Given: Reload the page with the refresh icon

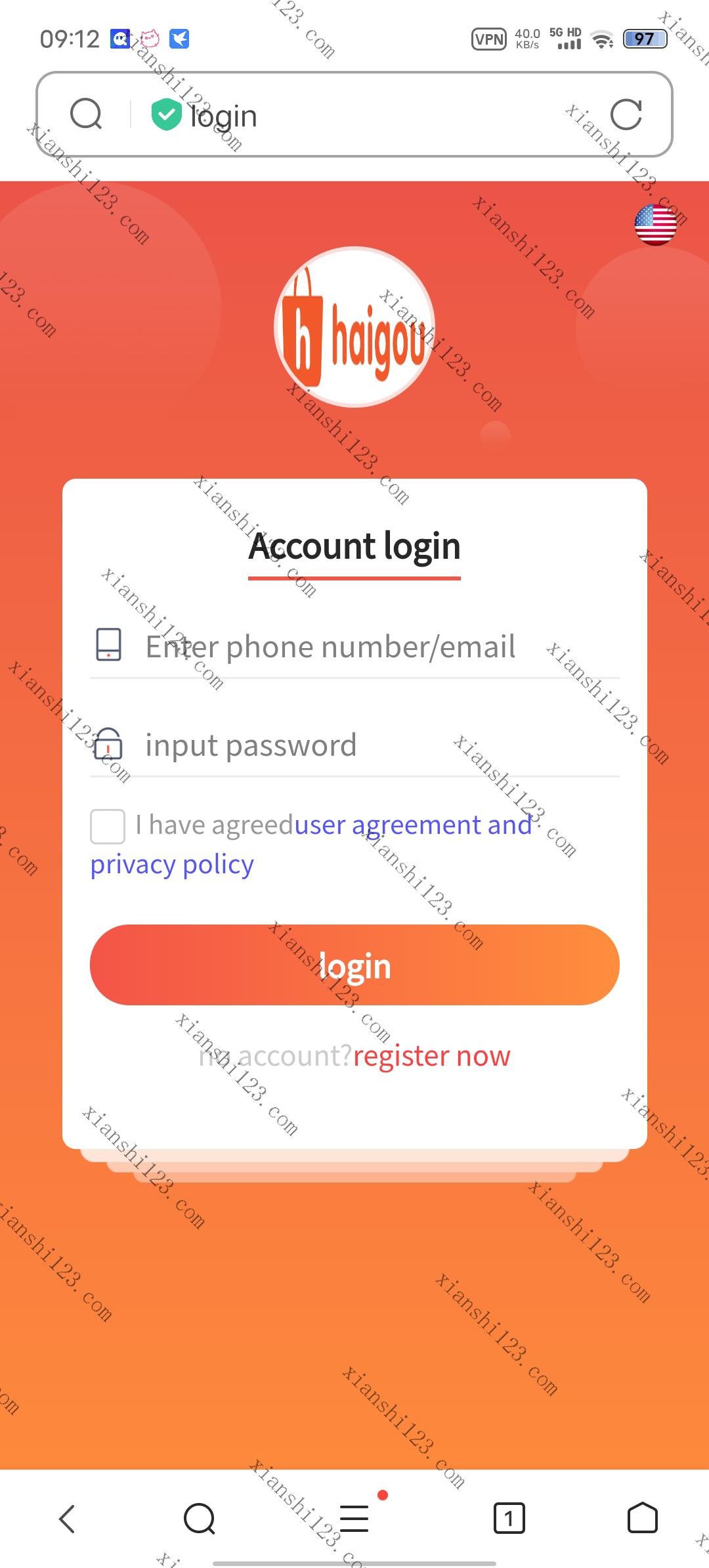Looking at the screenshot, I should pos(626,116).
